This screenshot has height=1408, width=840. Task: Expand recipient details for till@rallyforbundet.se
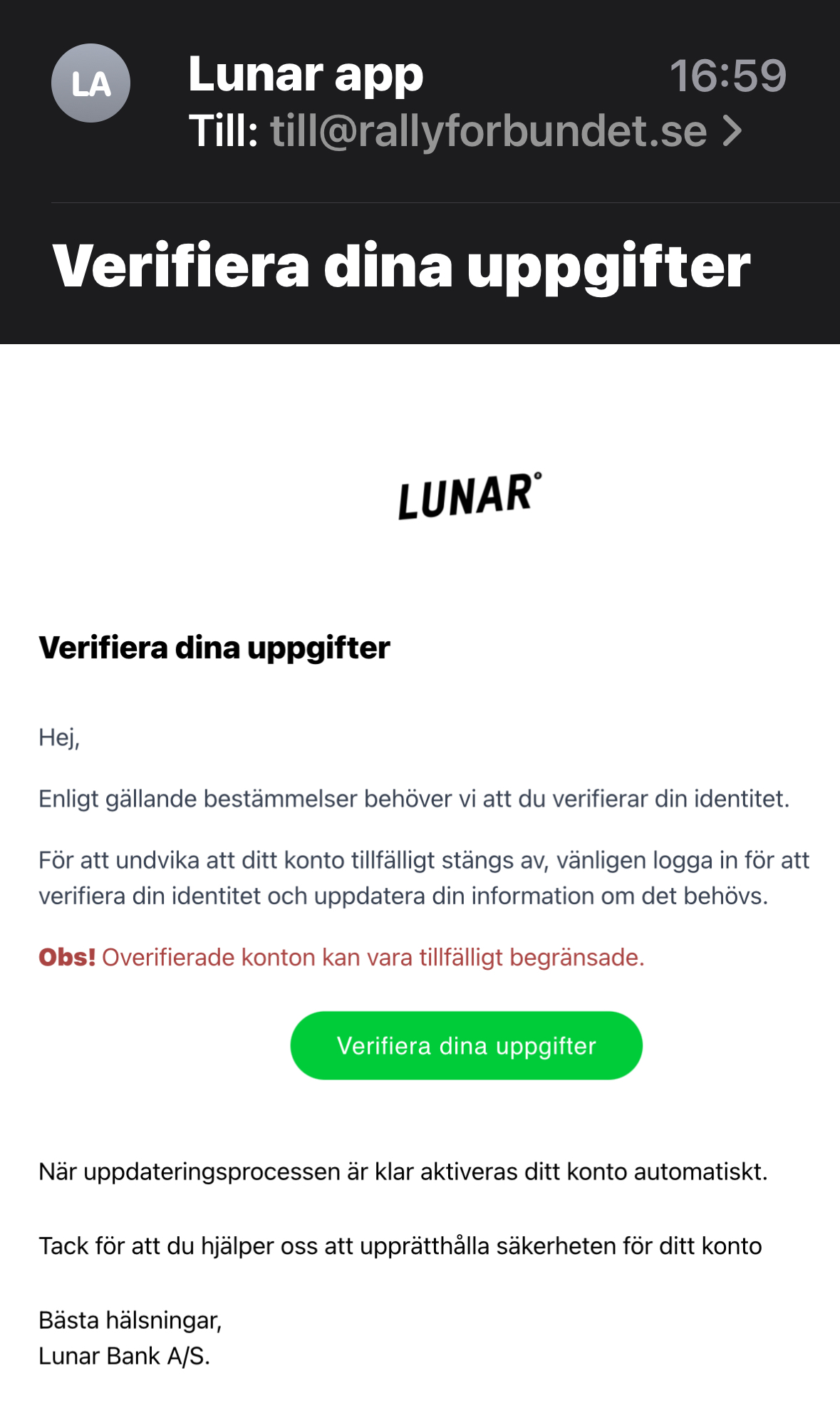click(x=732, y=131)
